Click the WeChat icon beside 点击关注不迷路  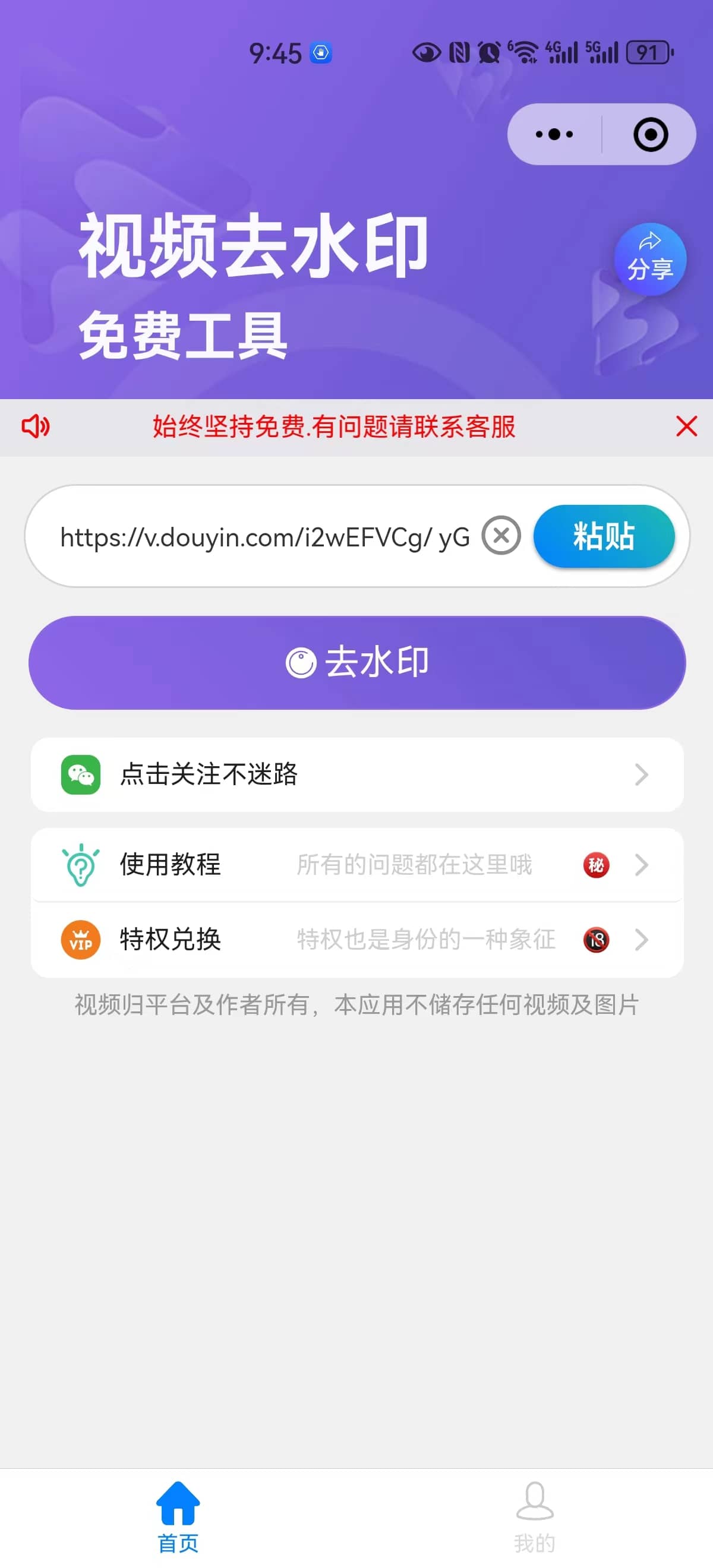81,774
